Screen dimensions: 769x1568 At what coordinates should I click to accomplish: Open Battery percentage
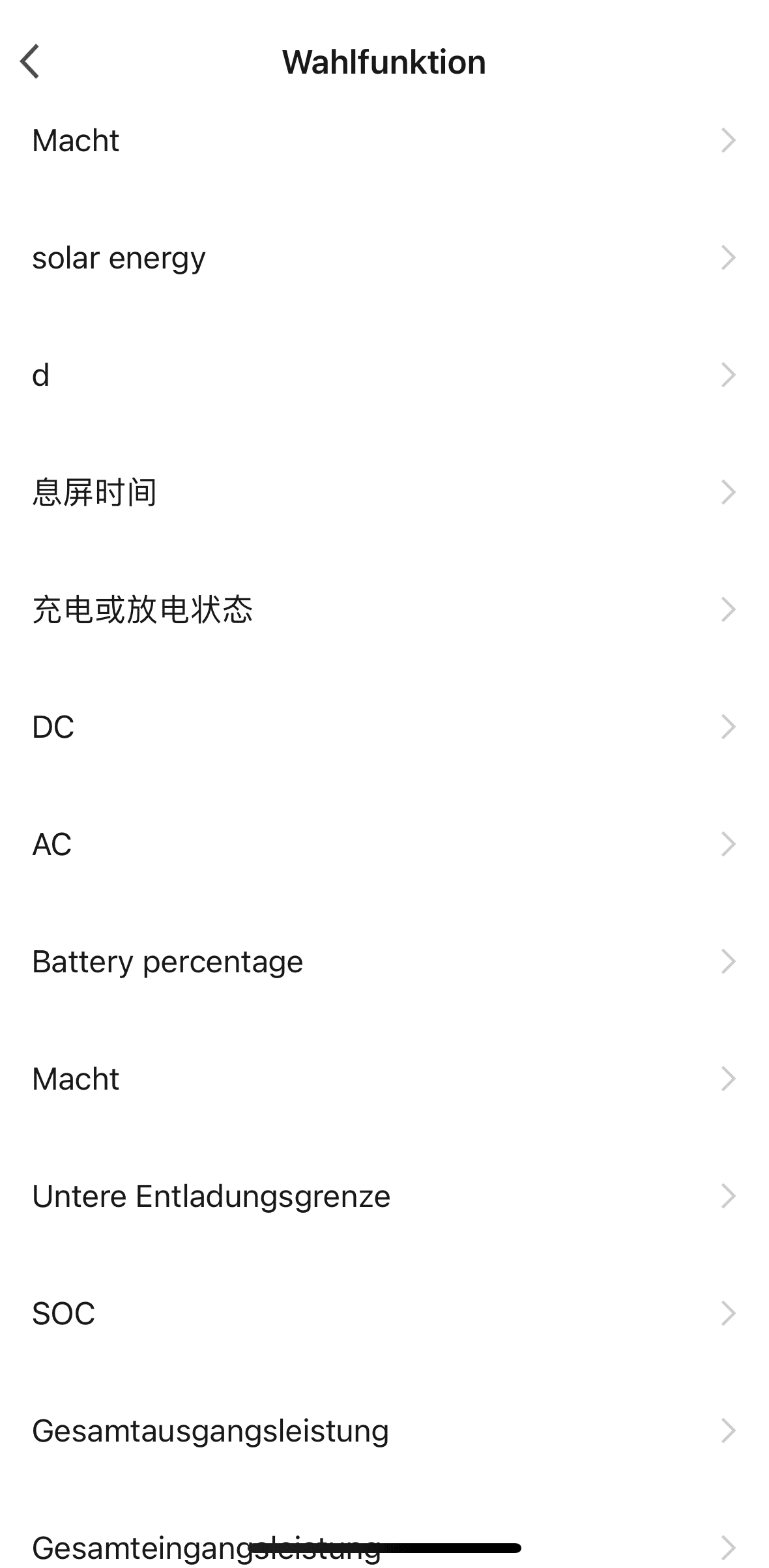(384, 961)
